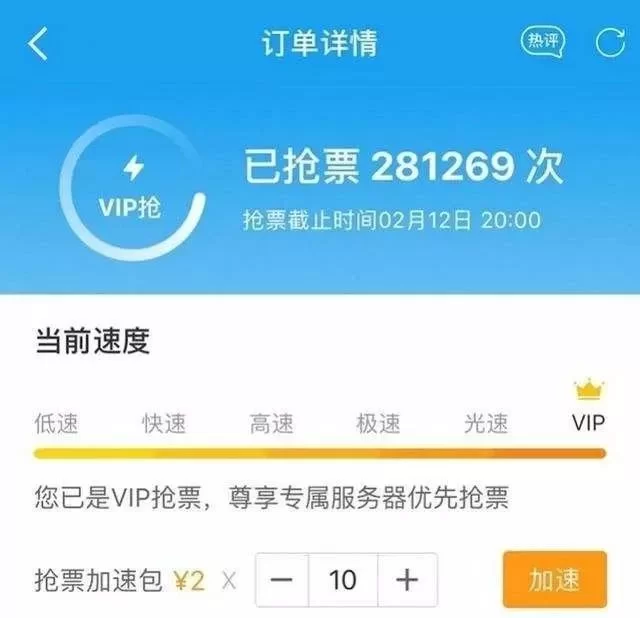The image size is (640, 618).
Task: Go back from order details
Action: 38,44
